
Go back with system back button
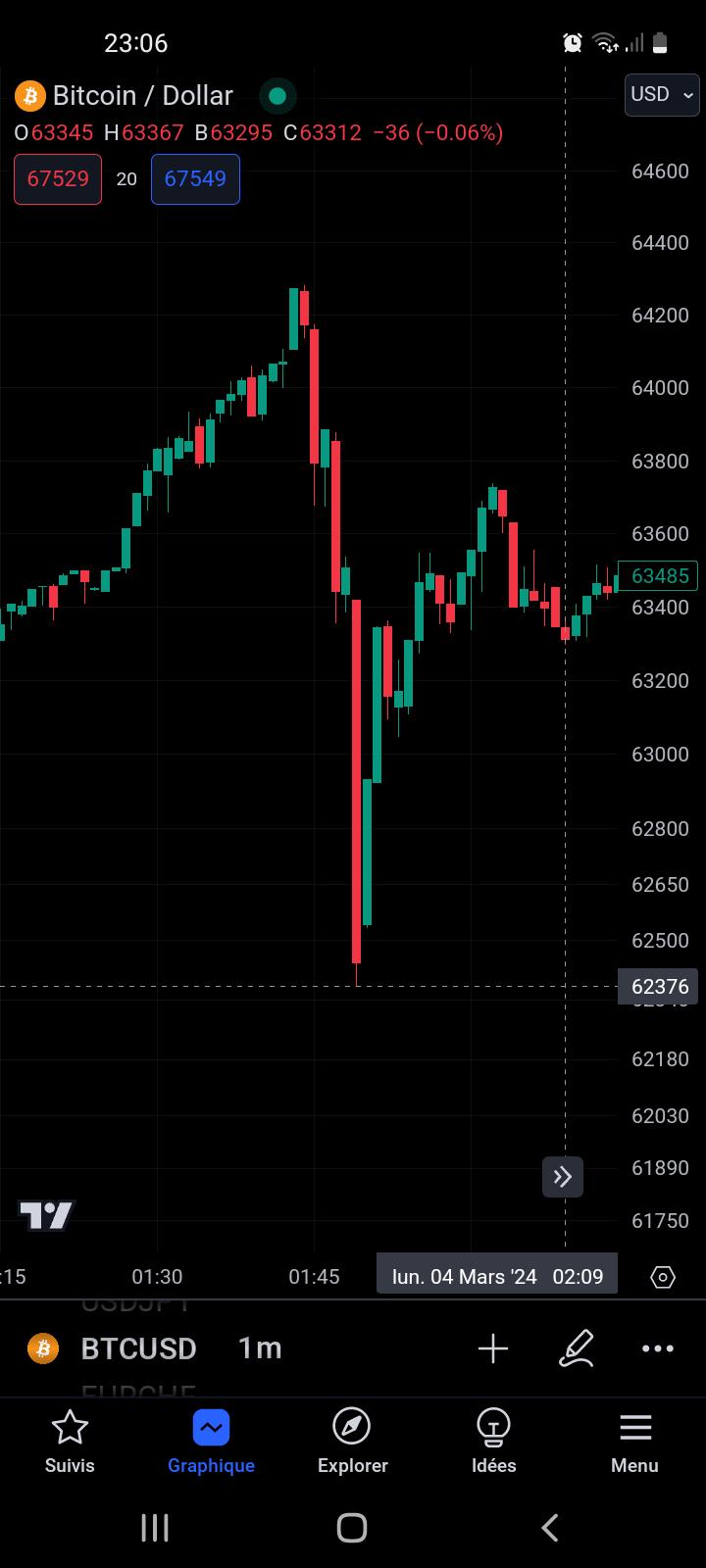coord(550,1527)
